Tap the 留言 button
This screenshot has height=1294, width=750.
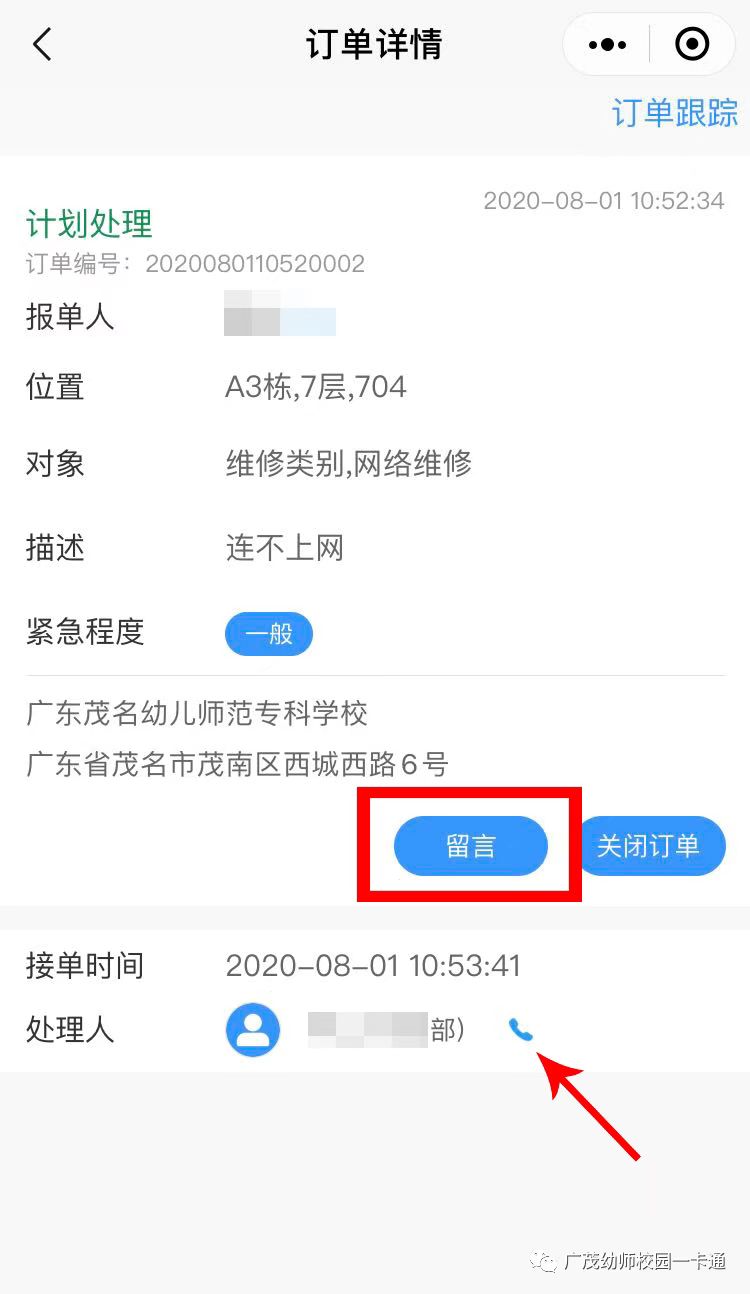pyautogui.click(x=470, y=846)
